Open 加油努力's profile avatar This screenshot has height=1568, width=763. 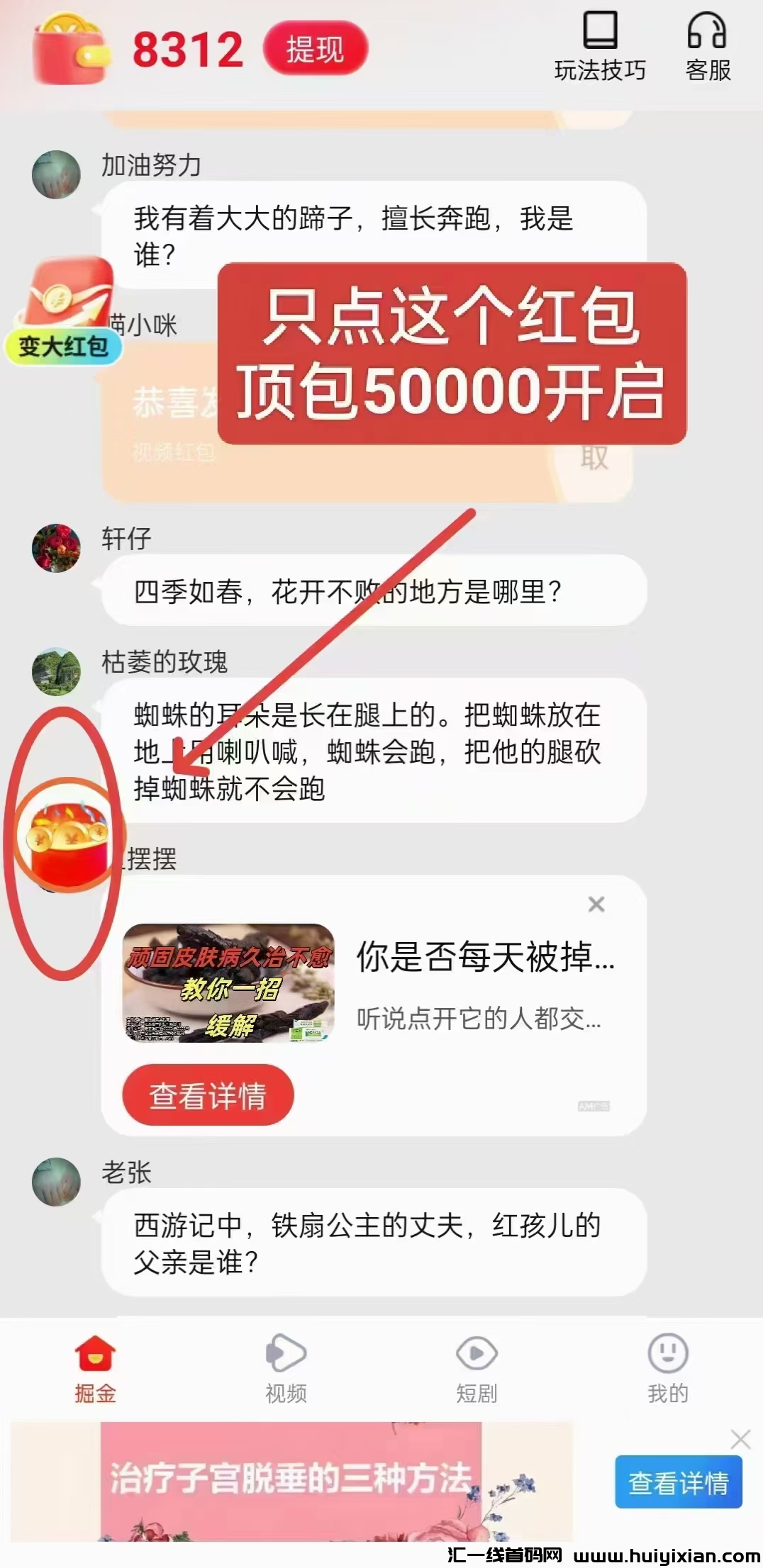coord(56,174)
